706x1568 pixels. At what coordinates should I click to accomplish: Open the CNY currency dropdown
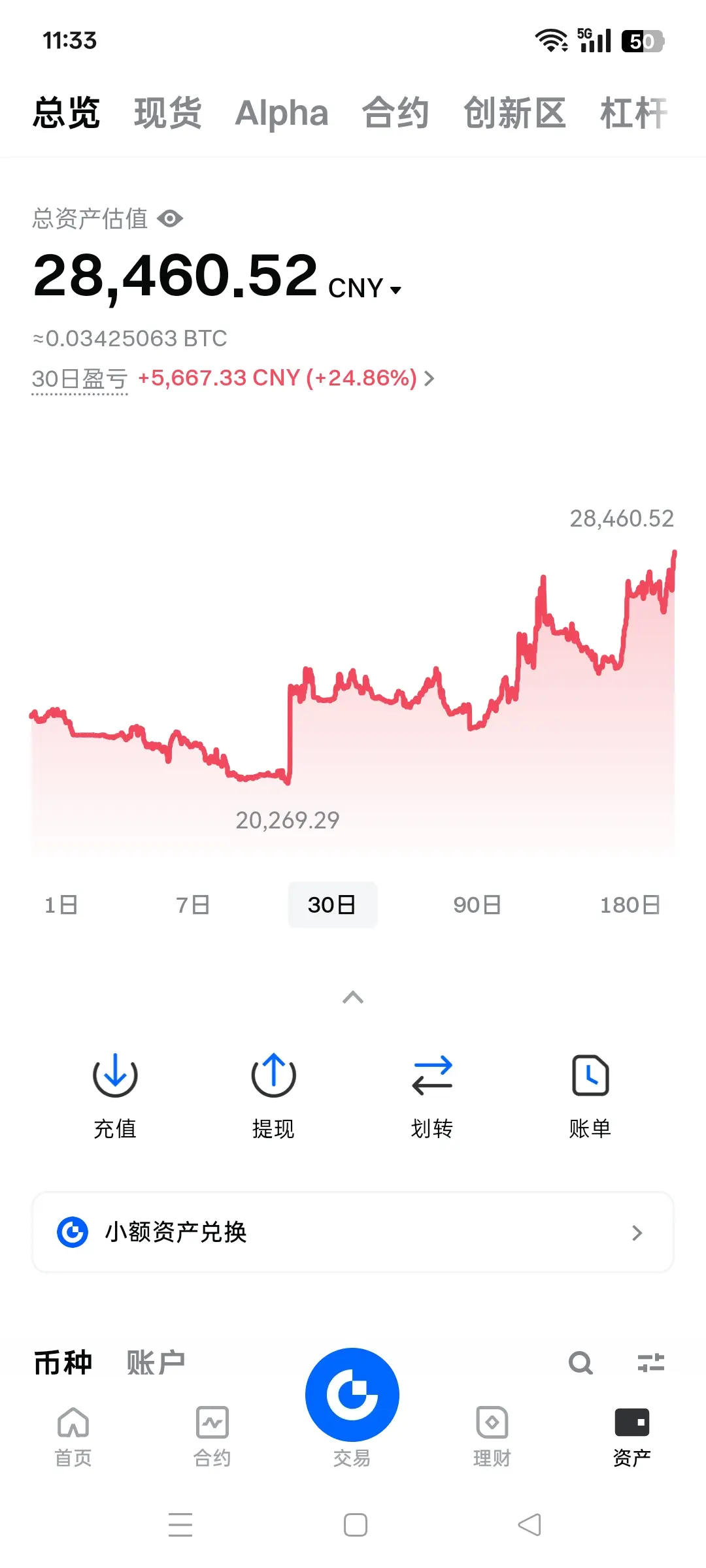coord(365,288)
